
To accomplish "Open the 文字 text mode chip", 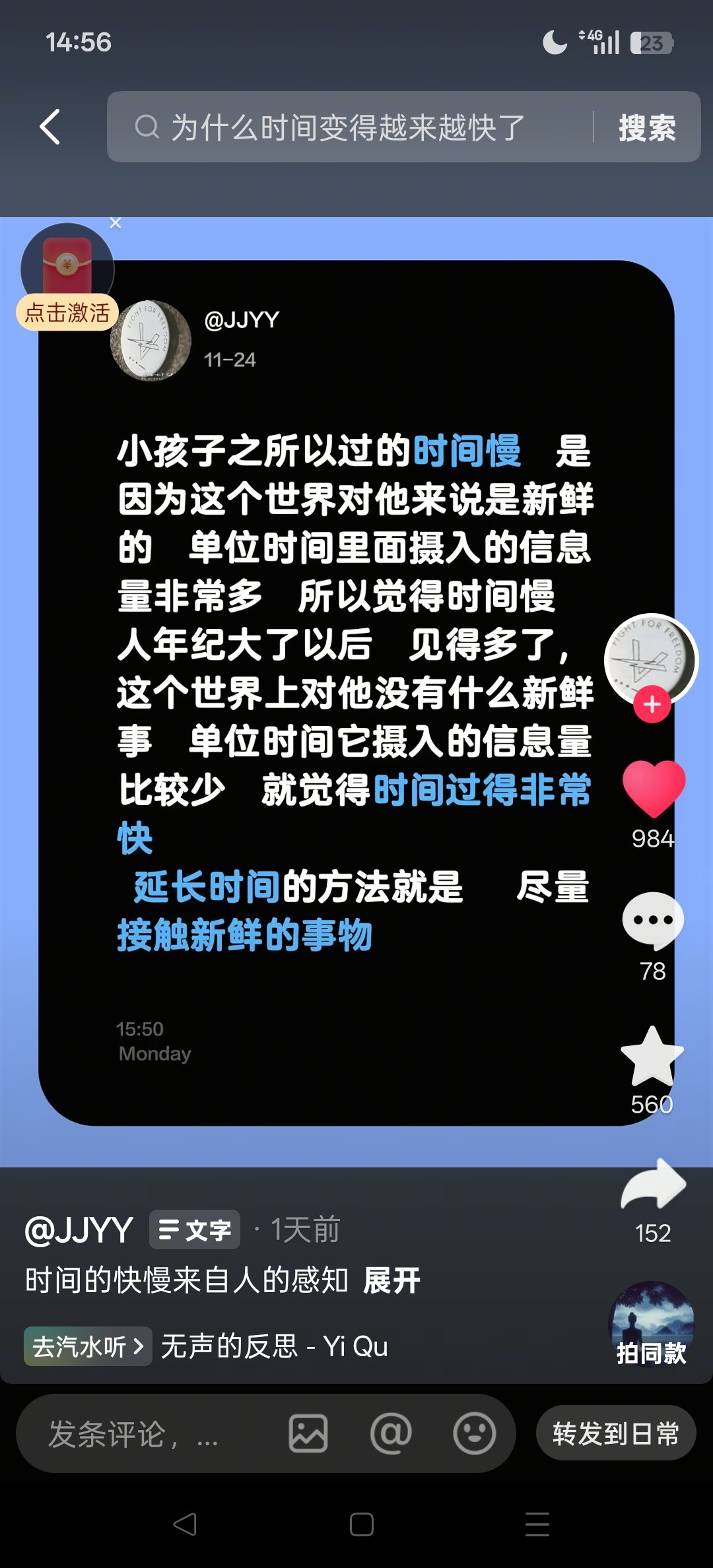I will click(195, 1230).
